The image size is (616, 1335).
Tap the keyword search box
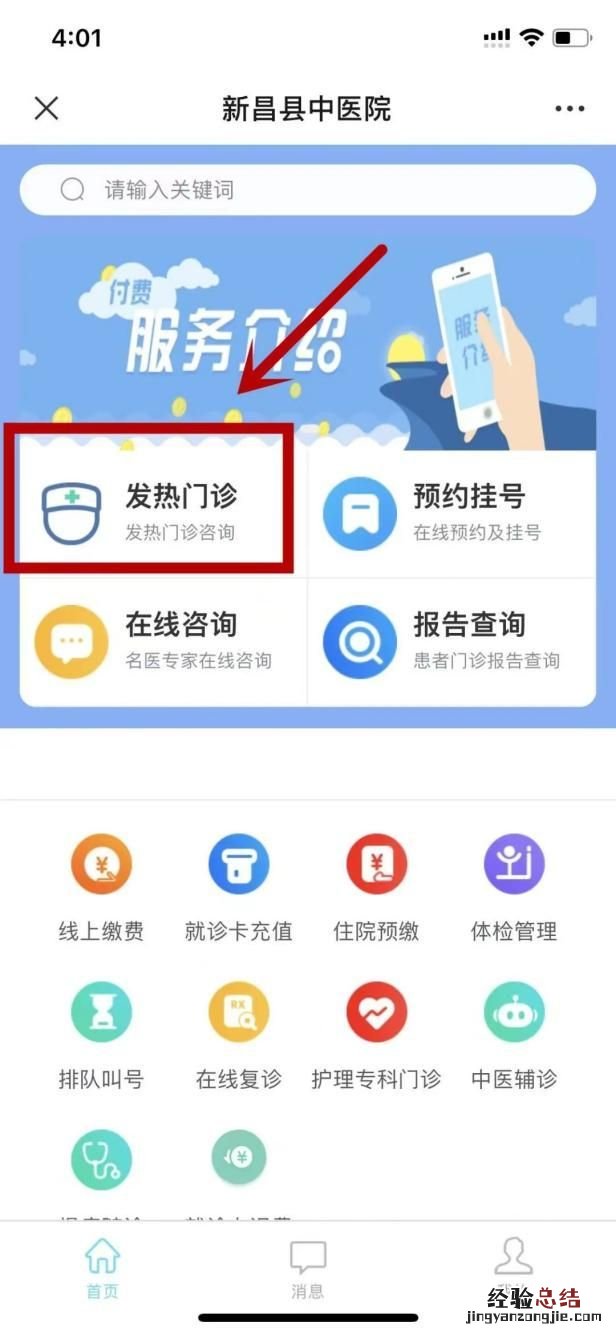307,190
